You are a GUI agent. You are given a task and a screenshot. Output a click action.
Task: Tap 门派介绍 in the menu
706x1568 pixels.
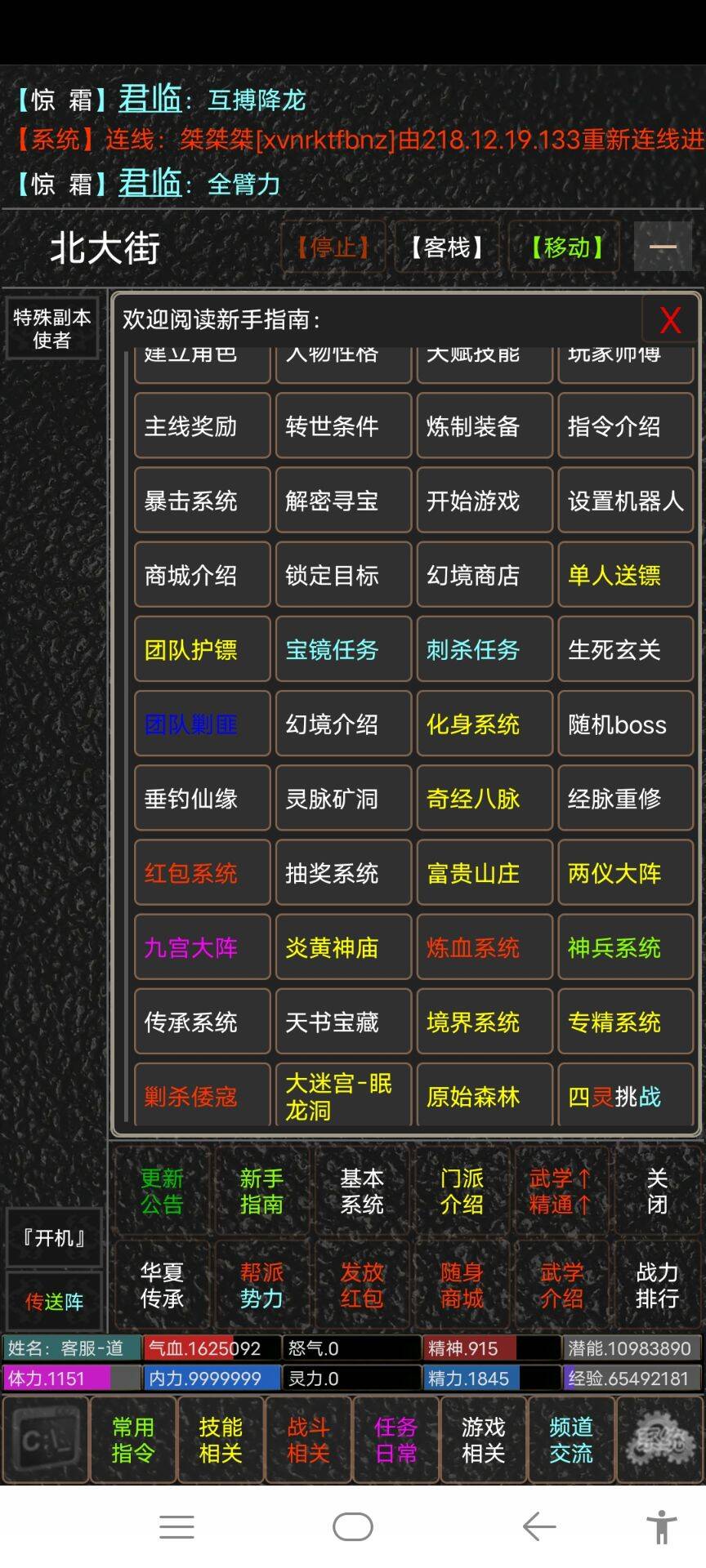[462, 1191]
